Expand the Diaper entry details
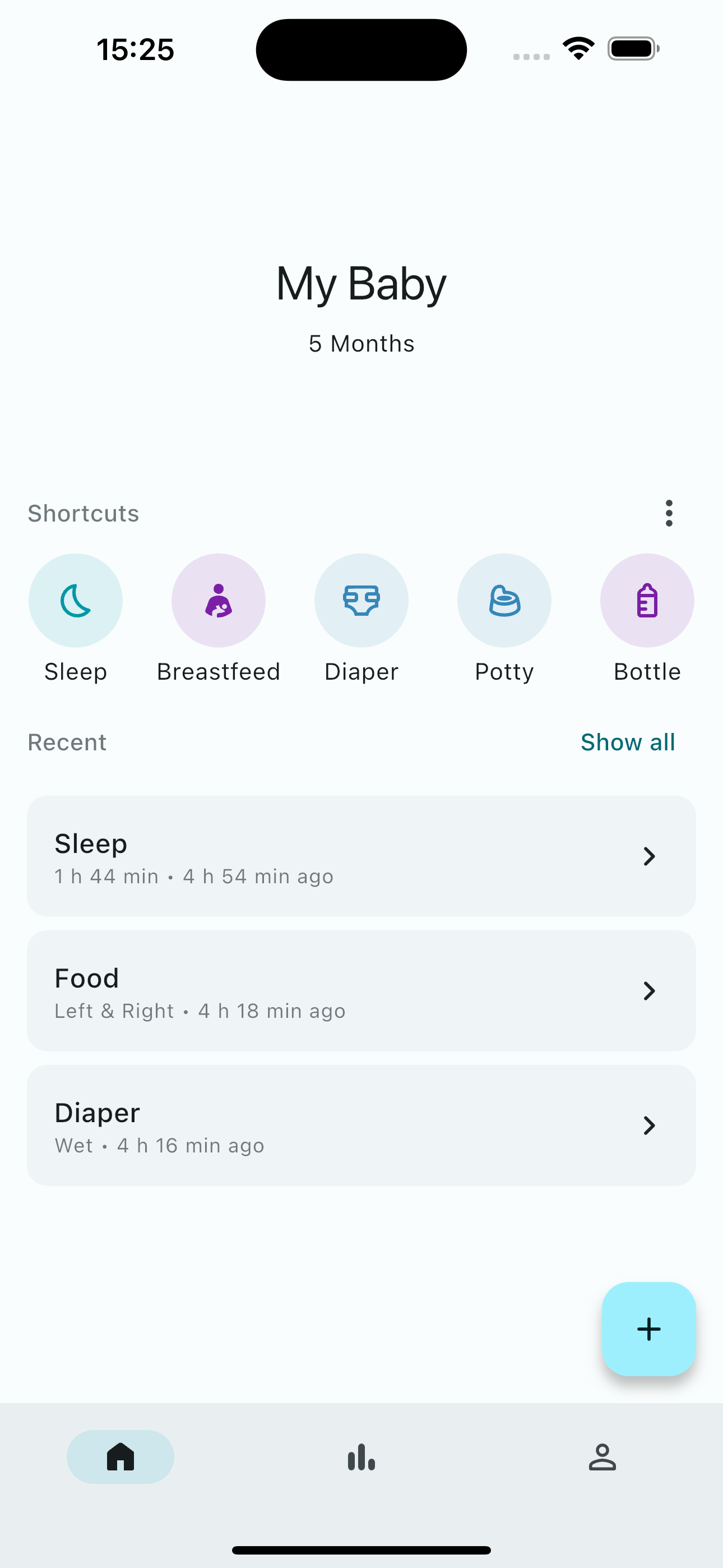Screen dimensions: 723x1568 coord(650,1126)
